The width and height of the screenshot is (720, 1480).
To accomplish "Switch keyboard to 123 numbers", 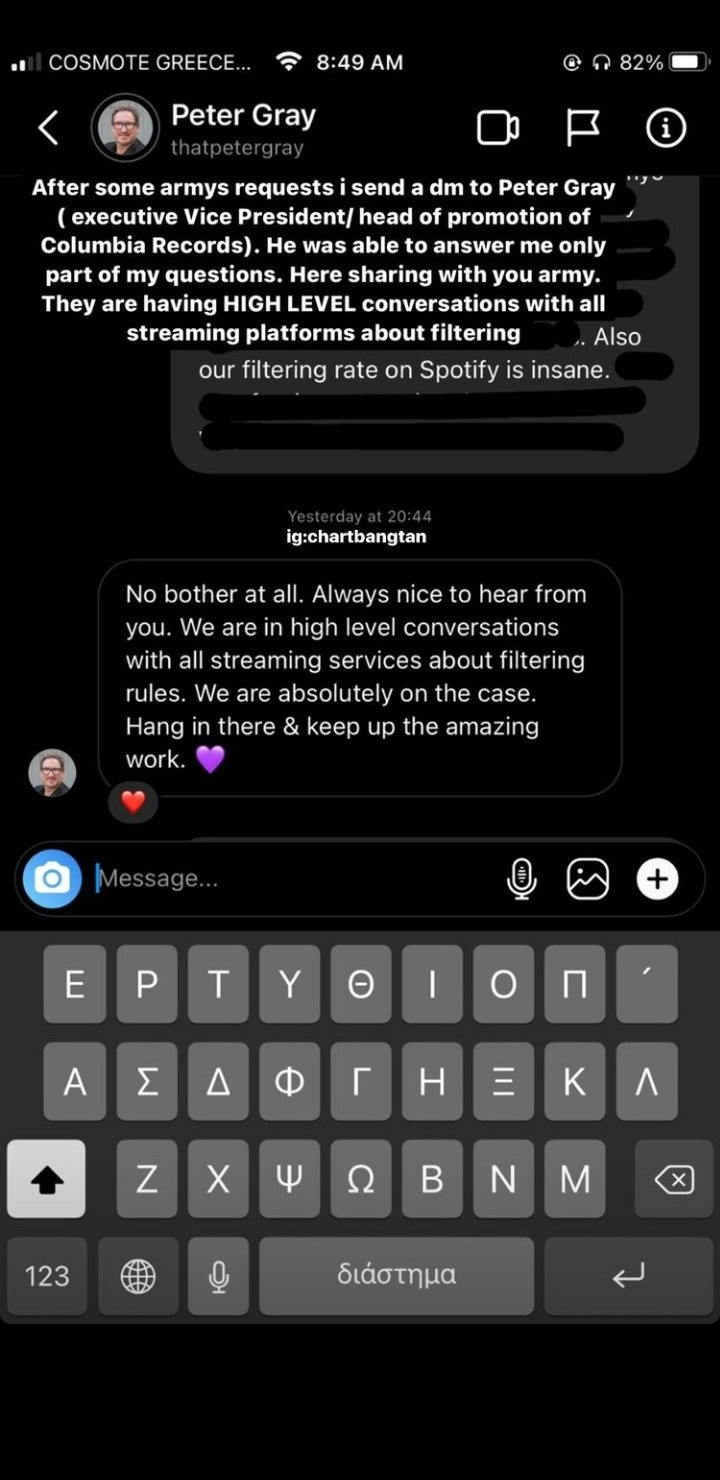I will 47,1275.
